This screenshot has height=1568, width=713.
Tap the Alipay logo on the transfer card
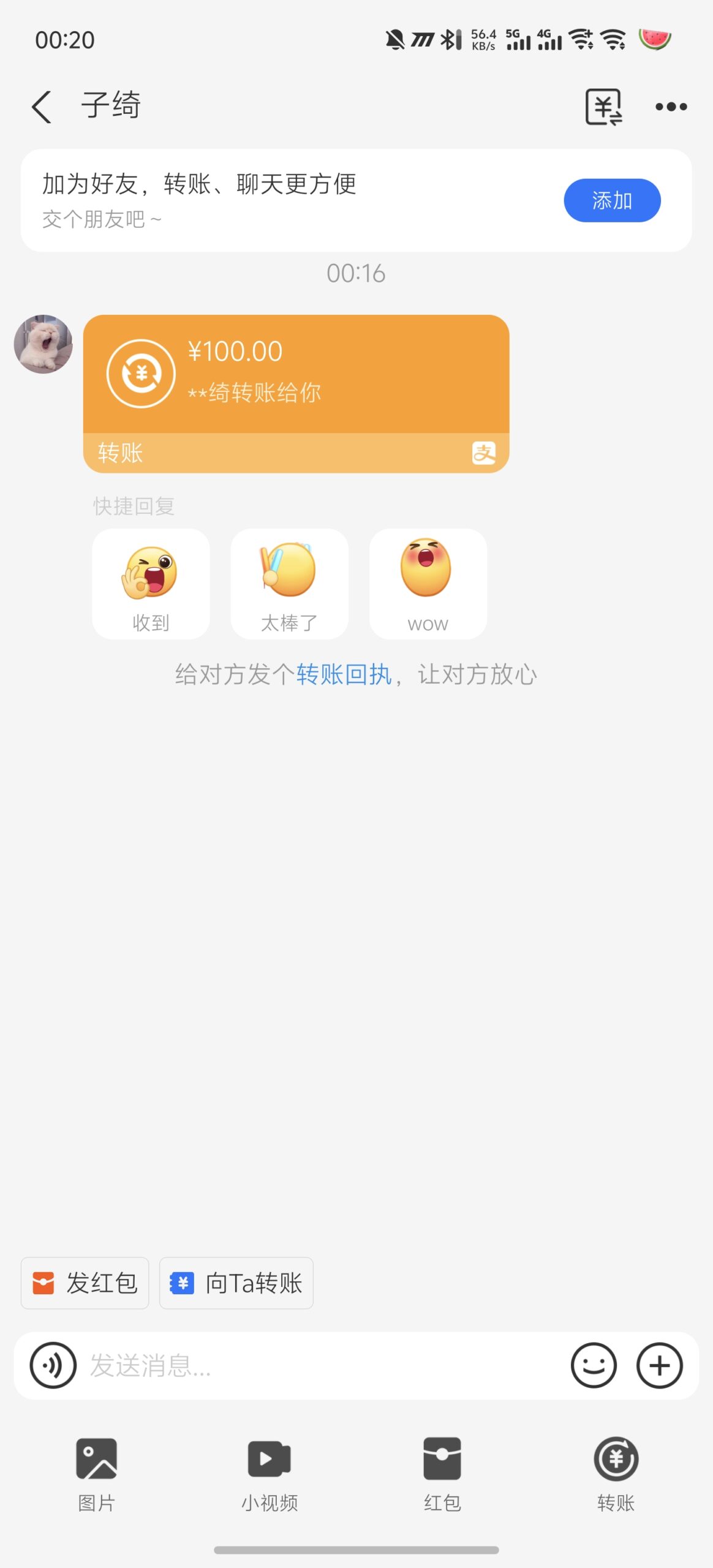pyautogui.click(x=484, y=453)
